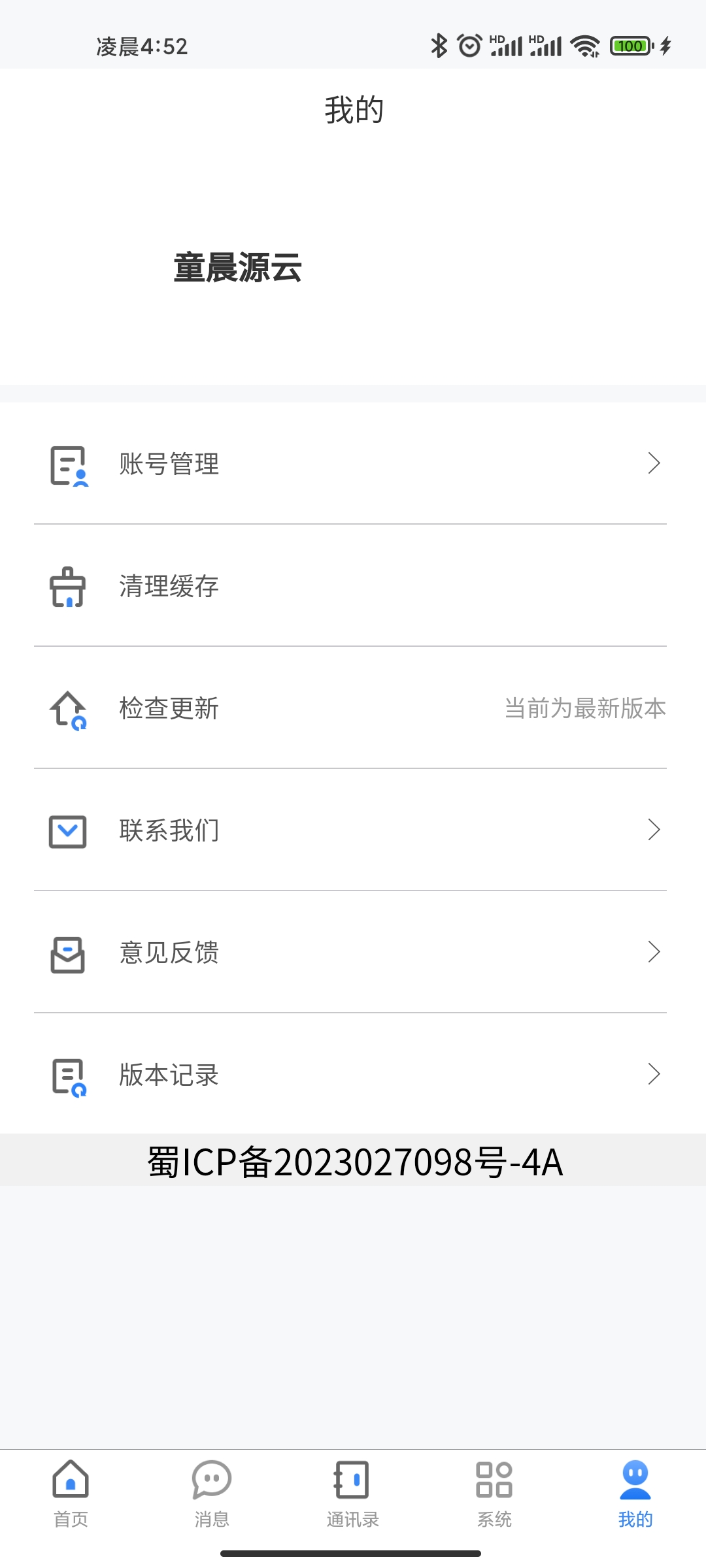Click the 检查更新 update icon
Image resolution: width=706 pixels, height=1568 pixels.
tap(66, 710)
